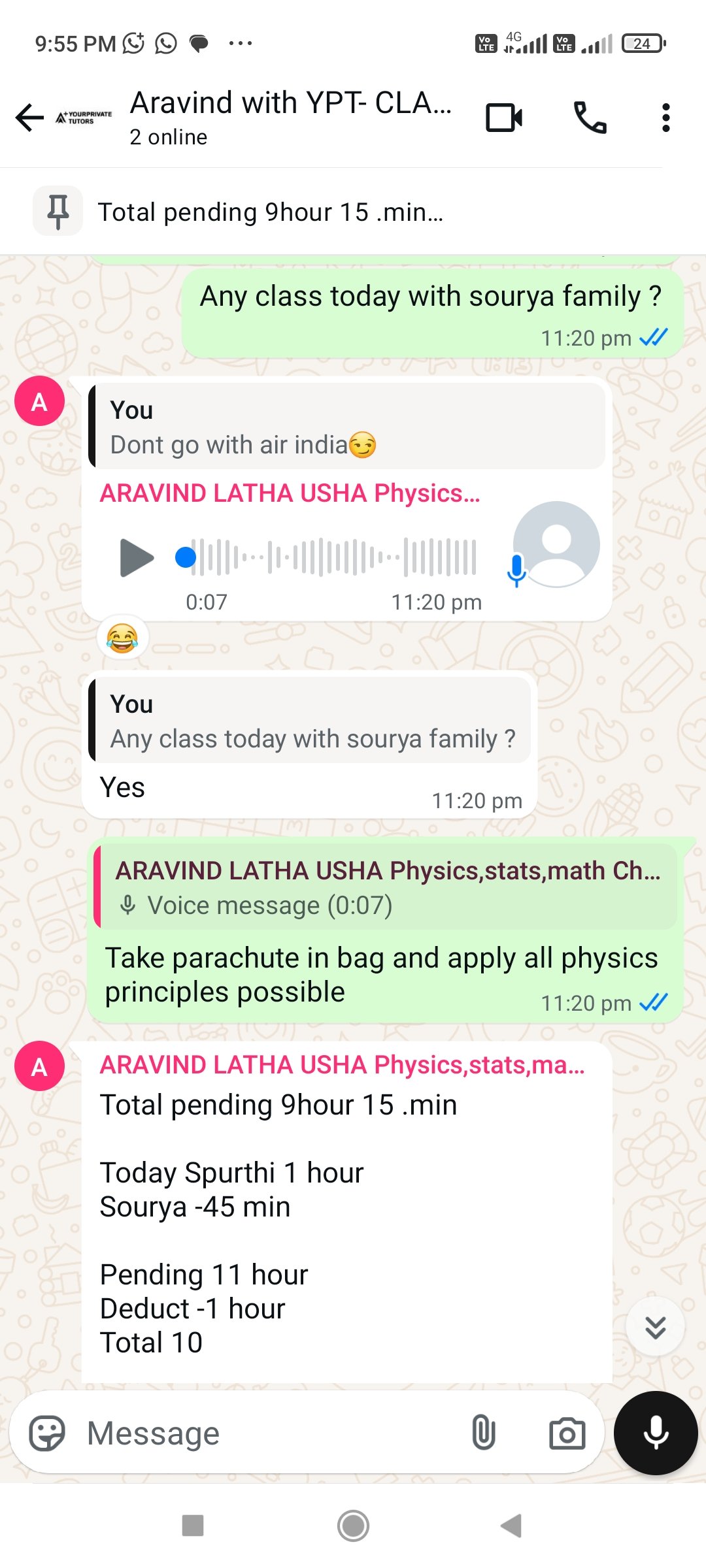706x1568 pixels.
Task: Open the pinned message Total pending 9hour
Action: pyautogui.click(x=271, y=212)
